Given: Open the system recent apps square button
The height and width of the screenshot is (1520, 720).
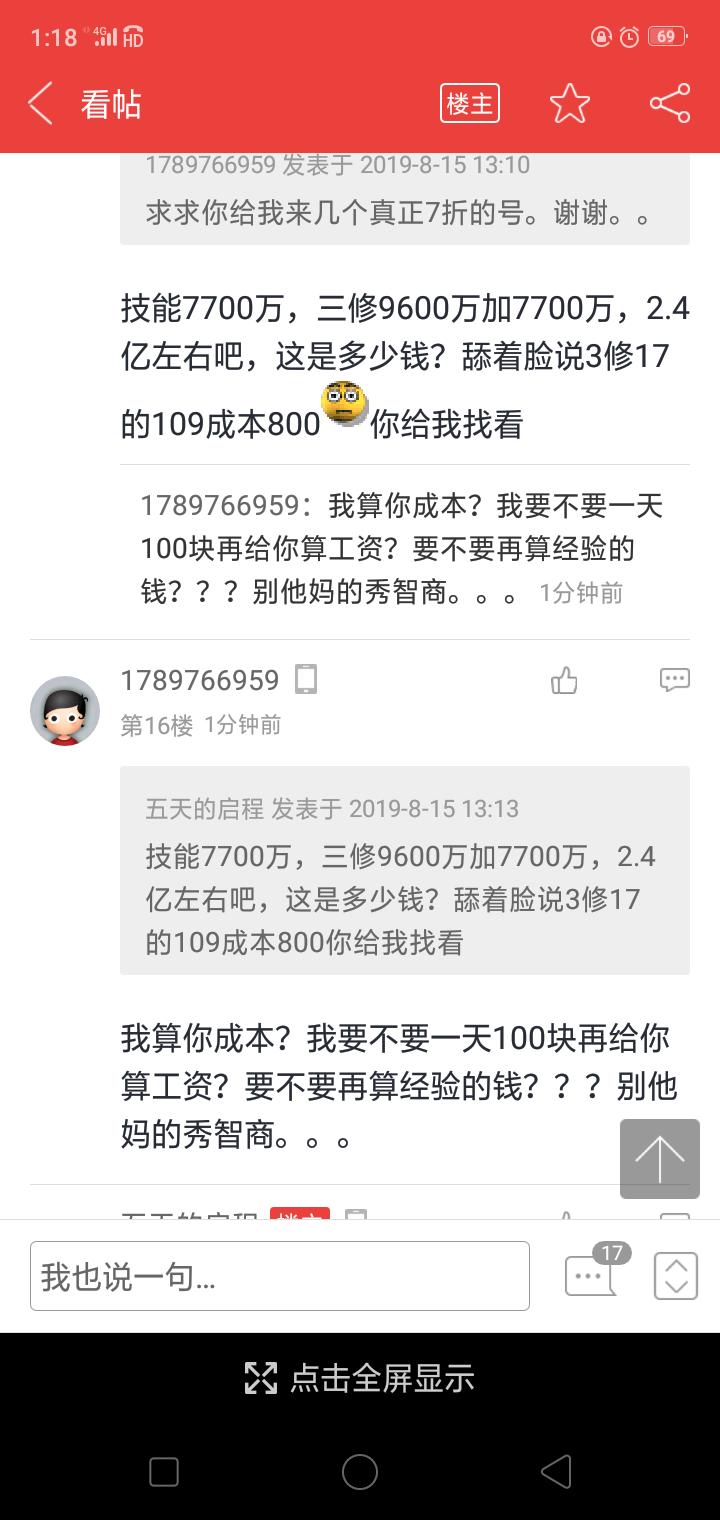Looking at the screenshot, I should click(164, 1471).
